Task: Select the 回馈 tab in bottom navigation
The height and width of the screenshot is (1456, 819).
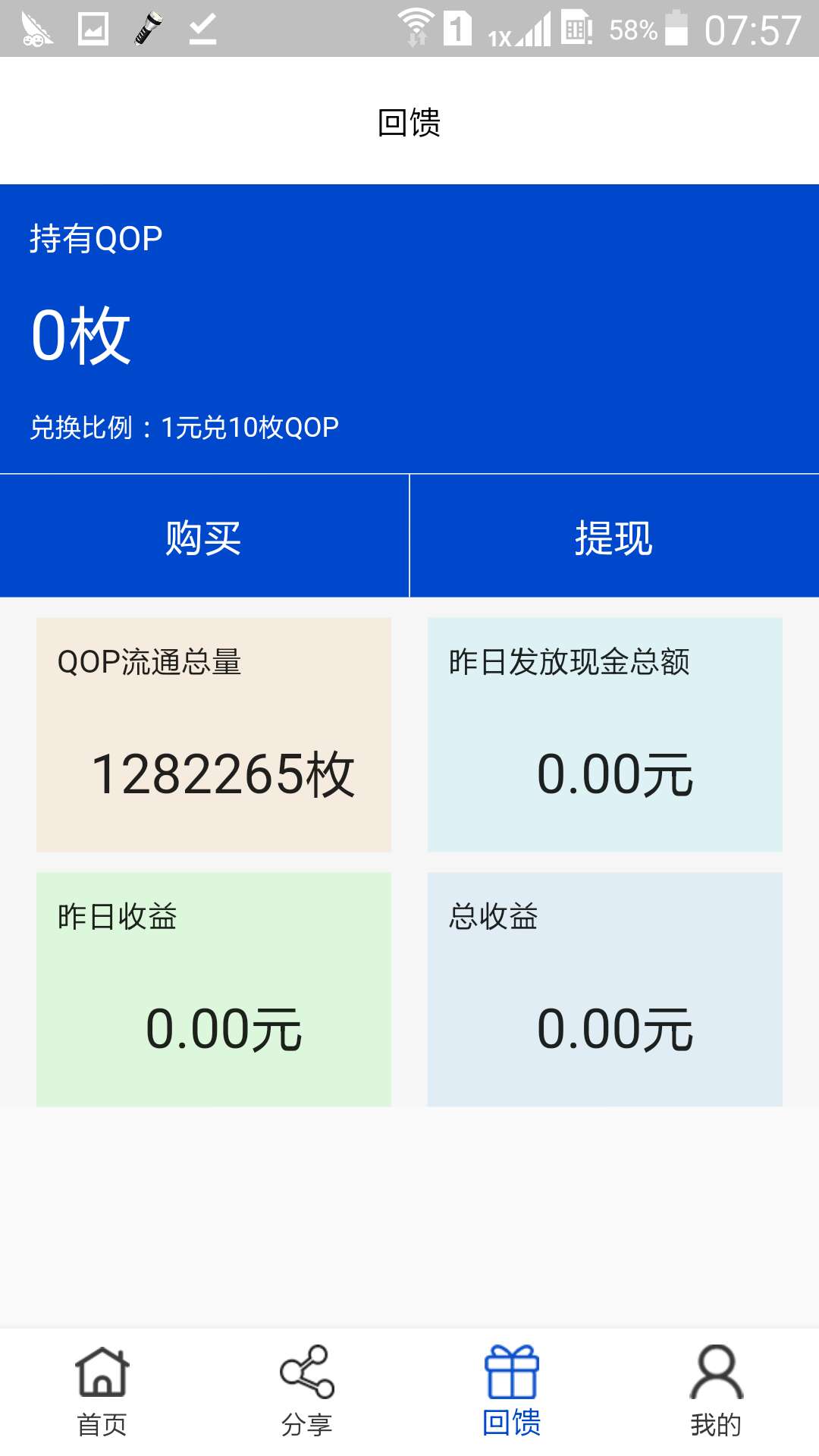Action: 512,1392
